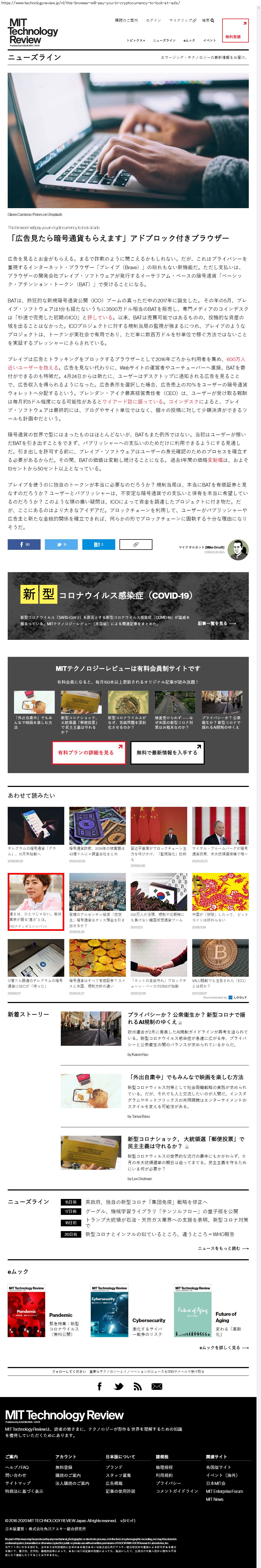Share the article on Facebook
Image resolution: width=261 pixels, height=1568 pixels.
(x=24, y=544)
